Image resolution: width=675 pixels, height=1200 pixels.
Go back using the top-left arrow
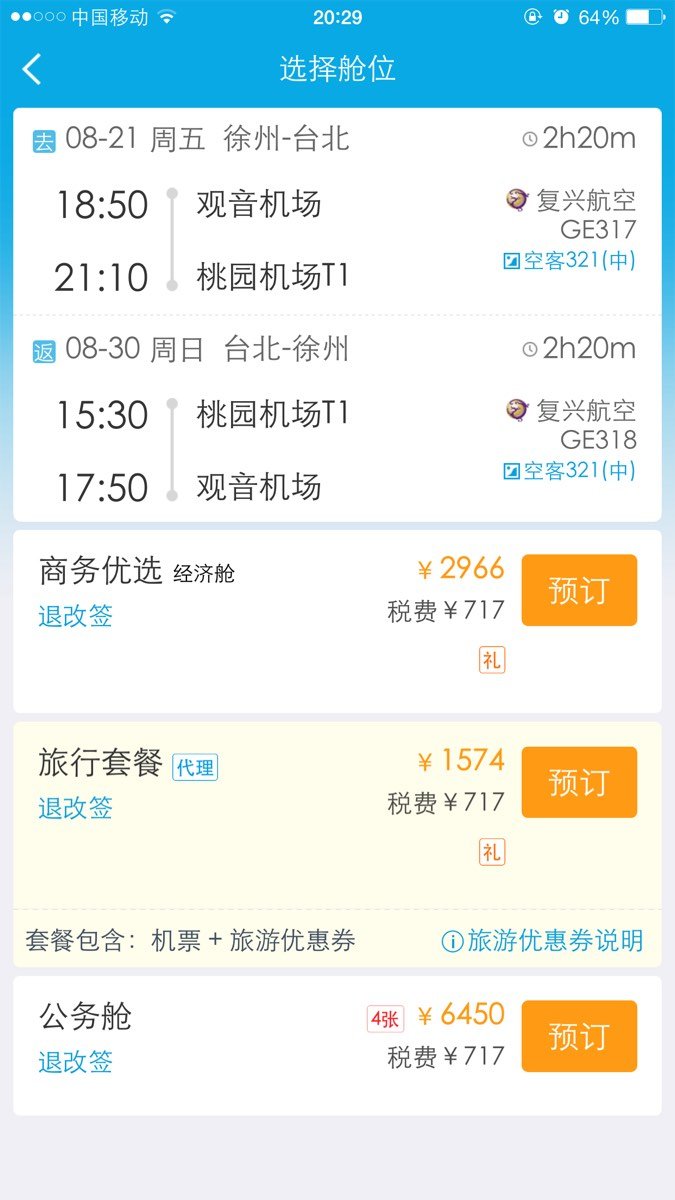[33, 69]
